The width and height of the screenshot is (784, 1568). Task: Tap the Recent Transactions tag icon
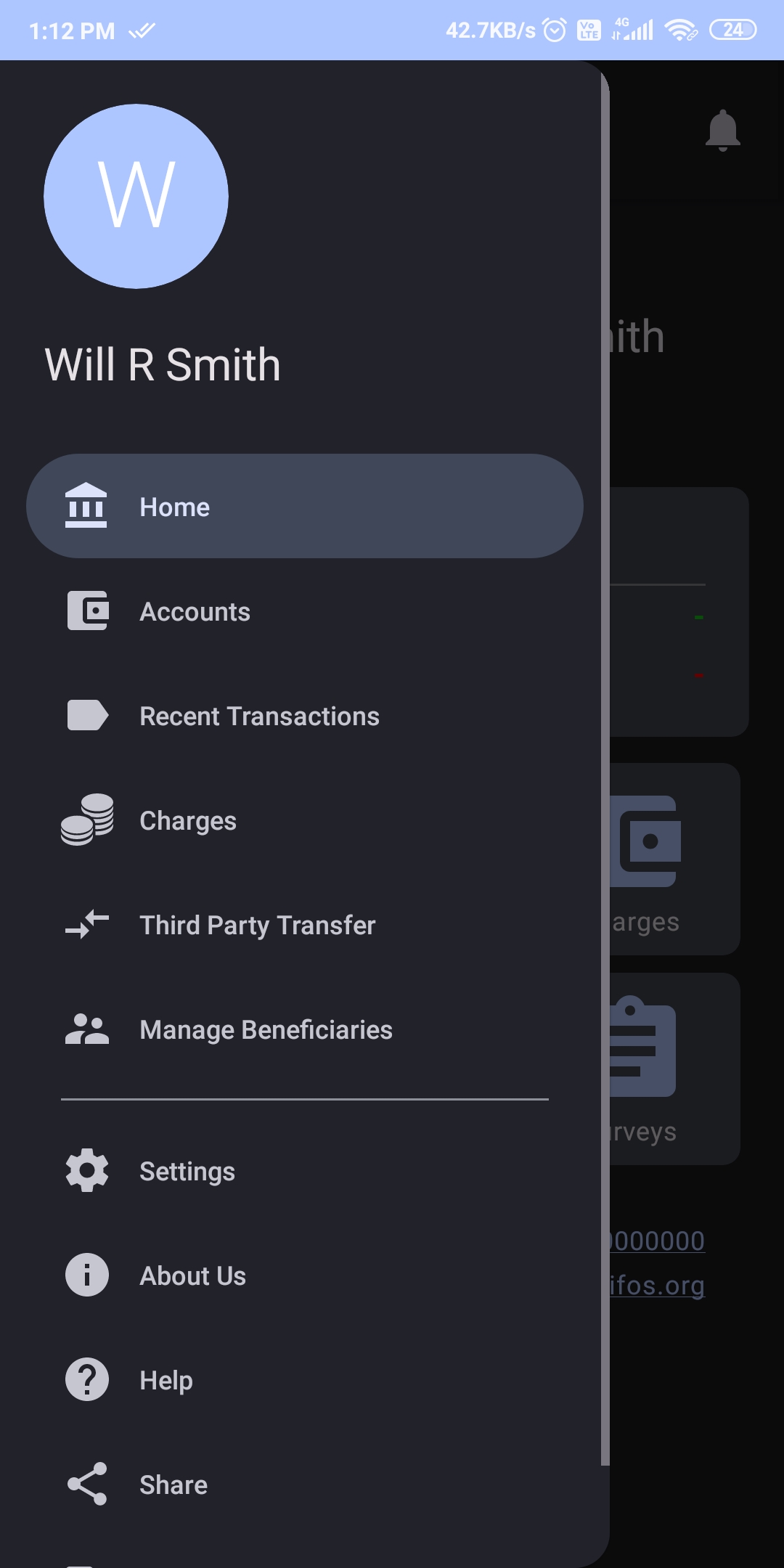pyautogui.click(x=86, y=716)
